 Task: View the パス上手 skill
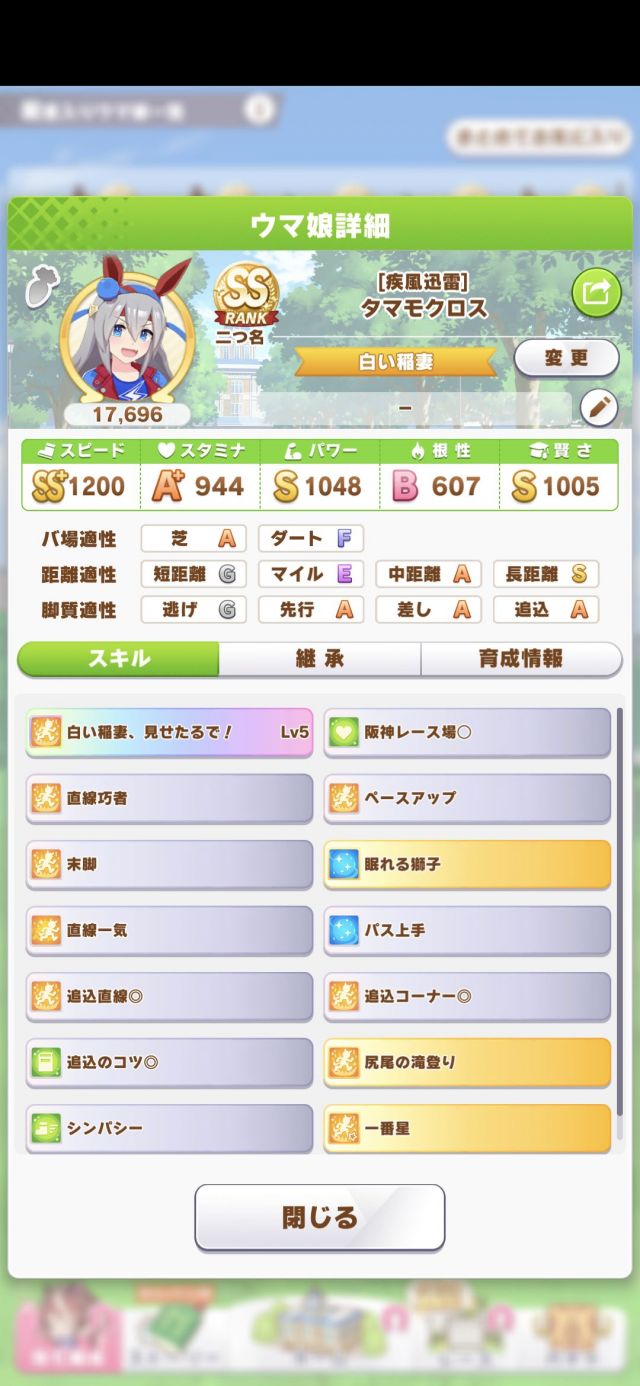pyautogui.click(x=467, y=930)
